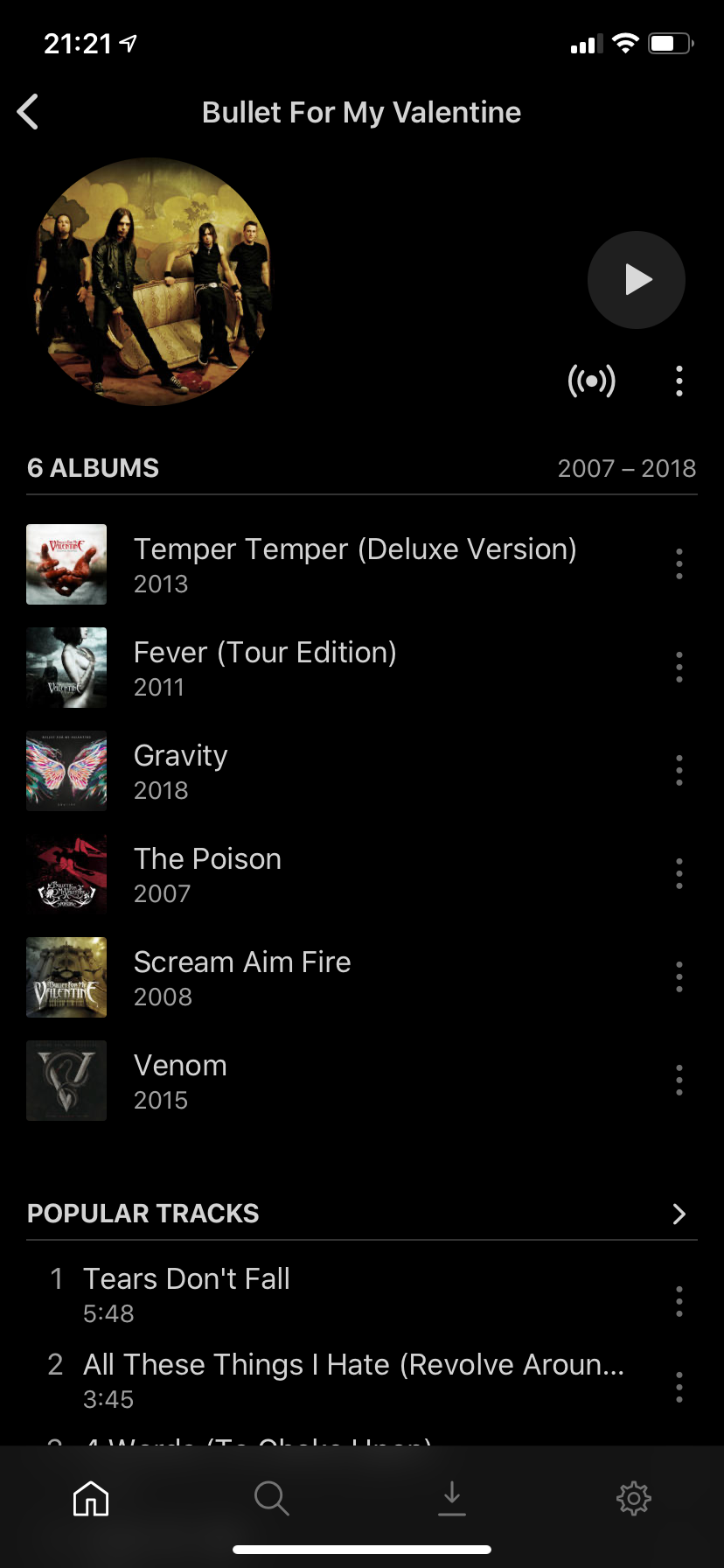Viewport: 724px width, 1568px height.
Task: Play All These Things I Hate
Action: click(x=352, y=1379)
